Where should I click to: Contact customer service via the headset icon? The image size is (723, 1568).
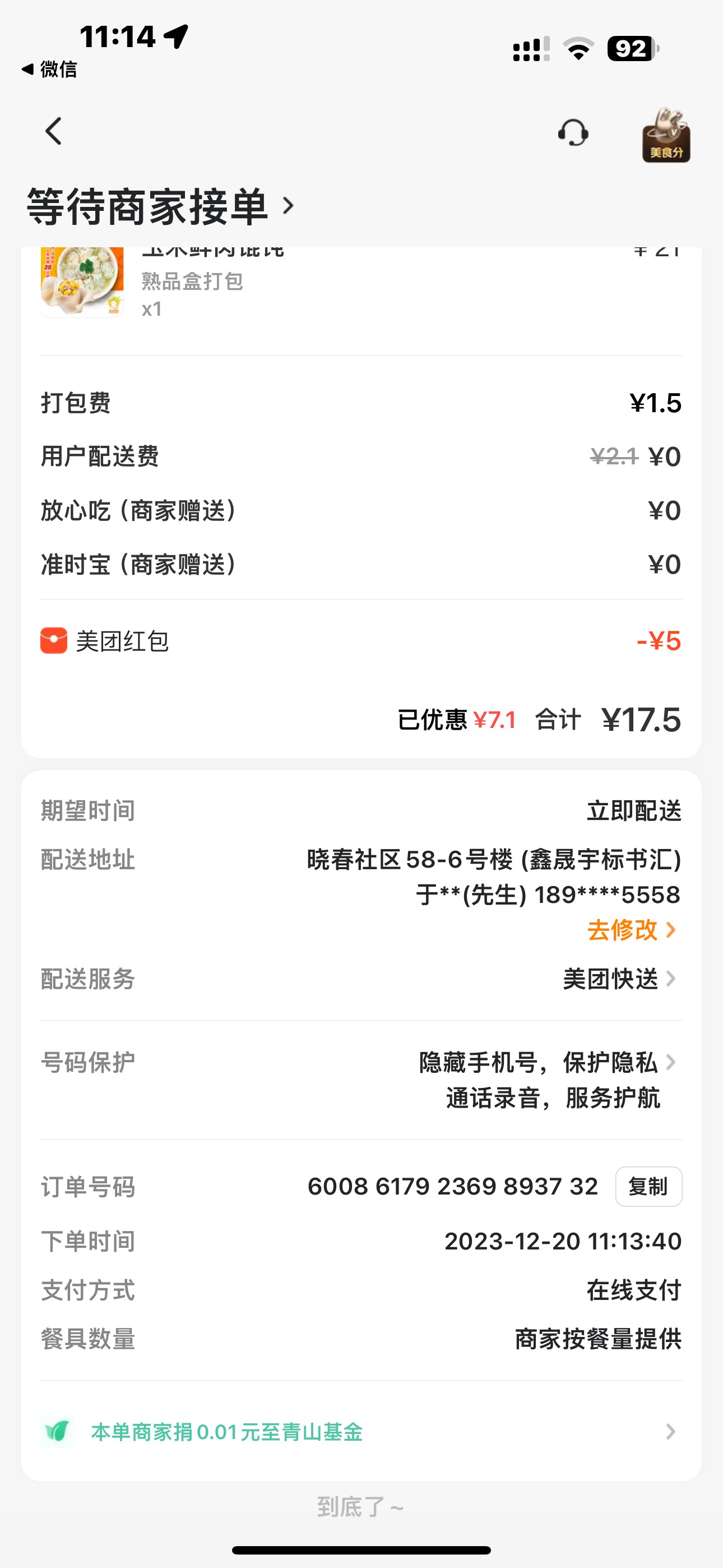pos(573,133)
